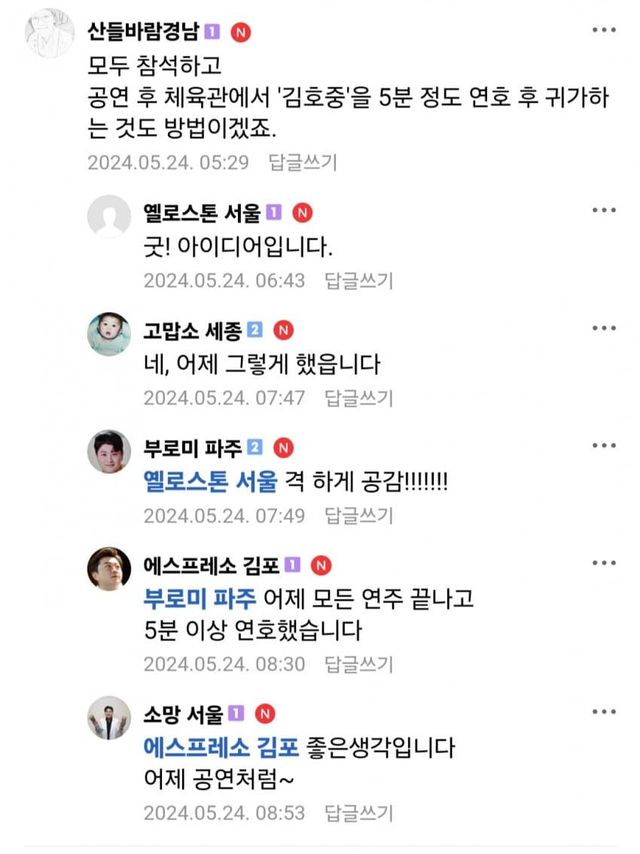This screenshot has height=854, width=640.
Task: Reply to 부로미 파주's comment
Action: click(359, 516)
